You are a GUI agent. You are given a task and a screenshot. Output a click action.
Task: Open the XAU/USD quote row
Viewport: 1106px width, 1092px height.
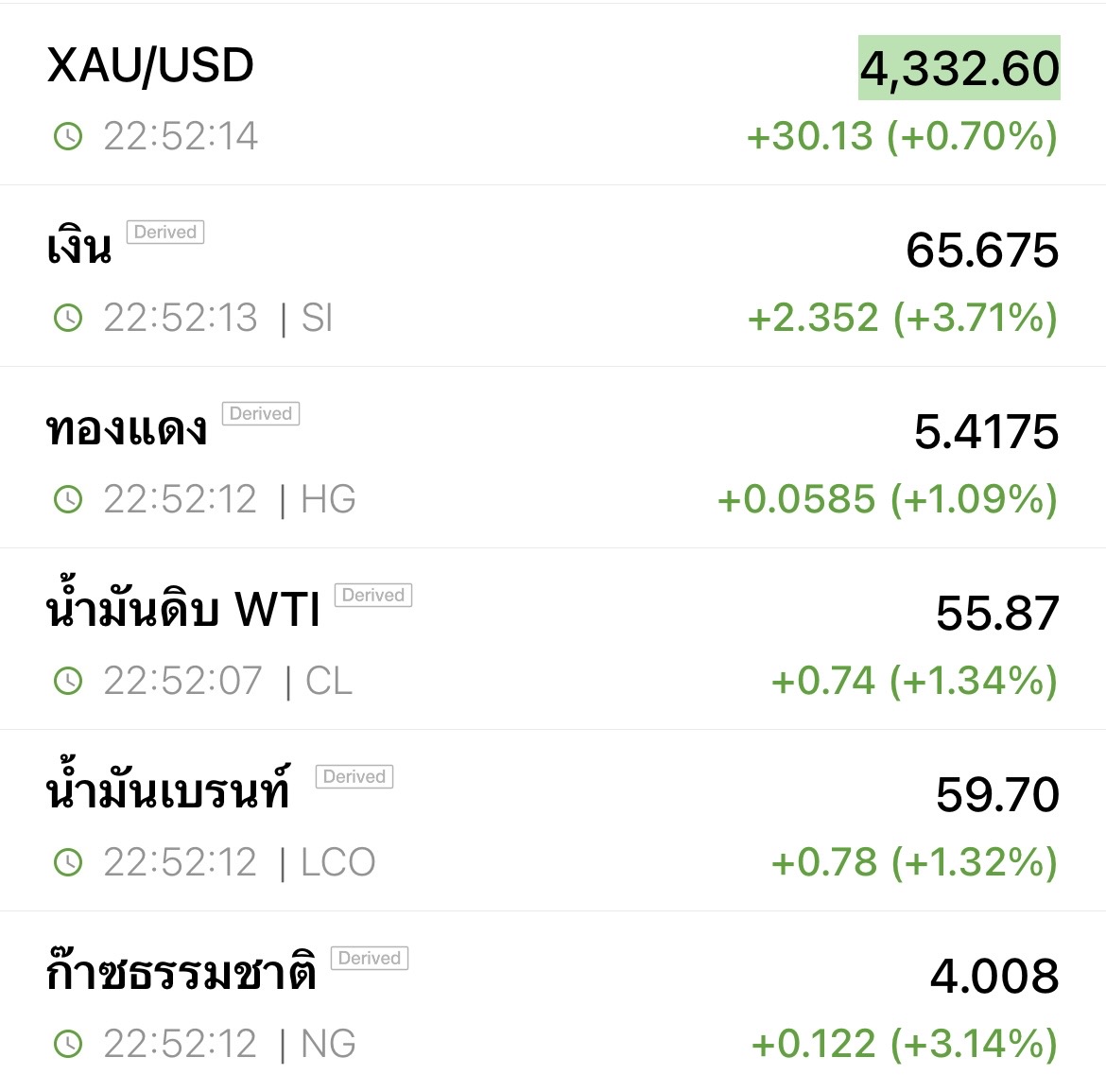553,95
